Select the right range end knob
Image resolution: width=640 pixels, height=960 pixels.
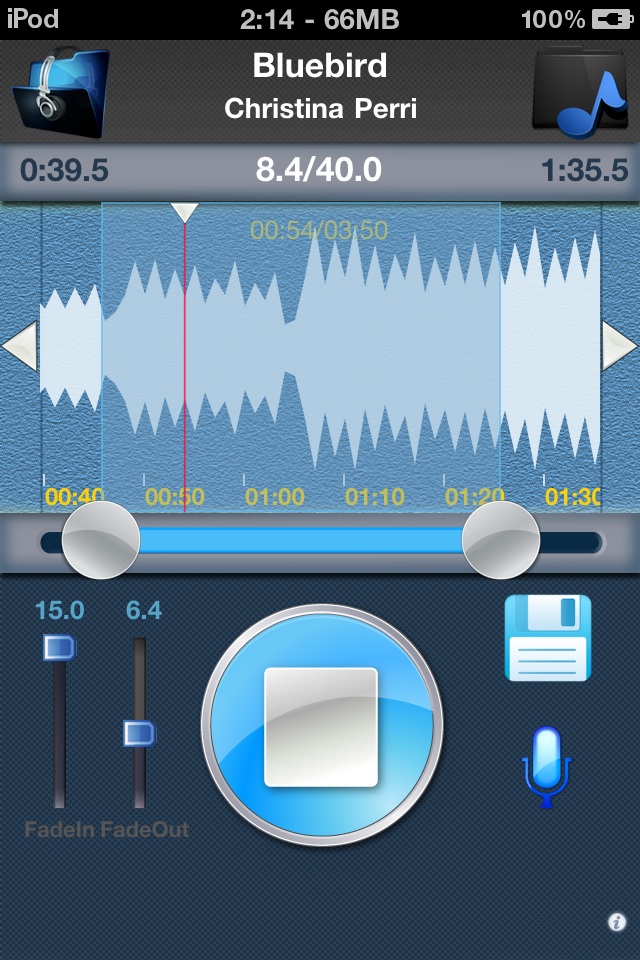pos(501,540)
